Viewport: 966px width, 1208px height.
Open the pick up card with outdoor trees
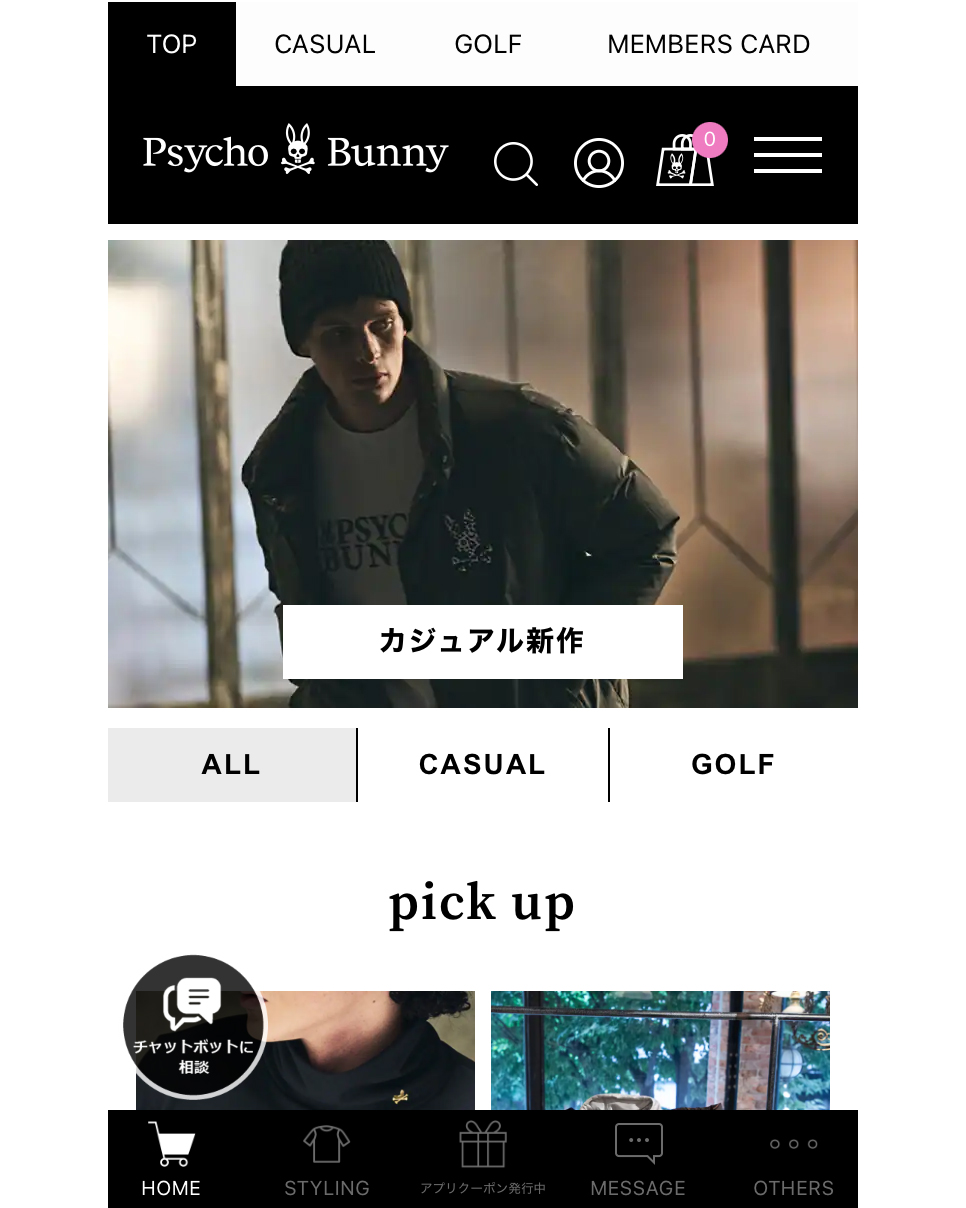tap(660, 1050)
